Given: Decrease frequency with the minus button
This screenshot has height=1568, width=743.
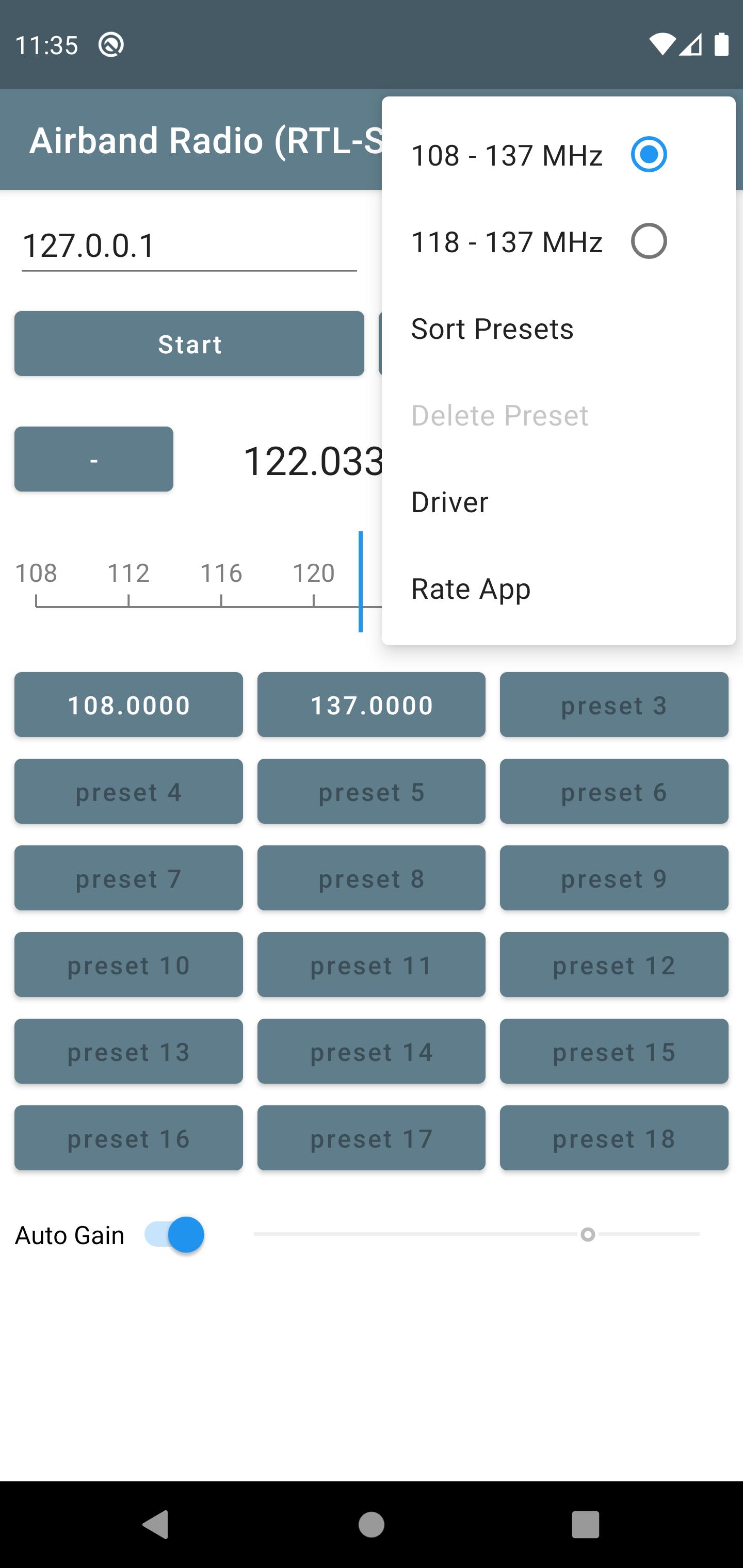Looking at the screenshot, I should tap(94, 459).
